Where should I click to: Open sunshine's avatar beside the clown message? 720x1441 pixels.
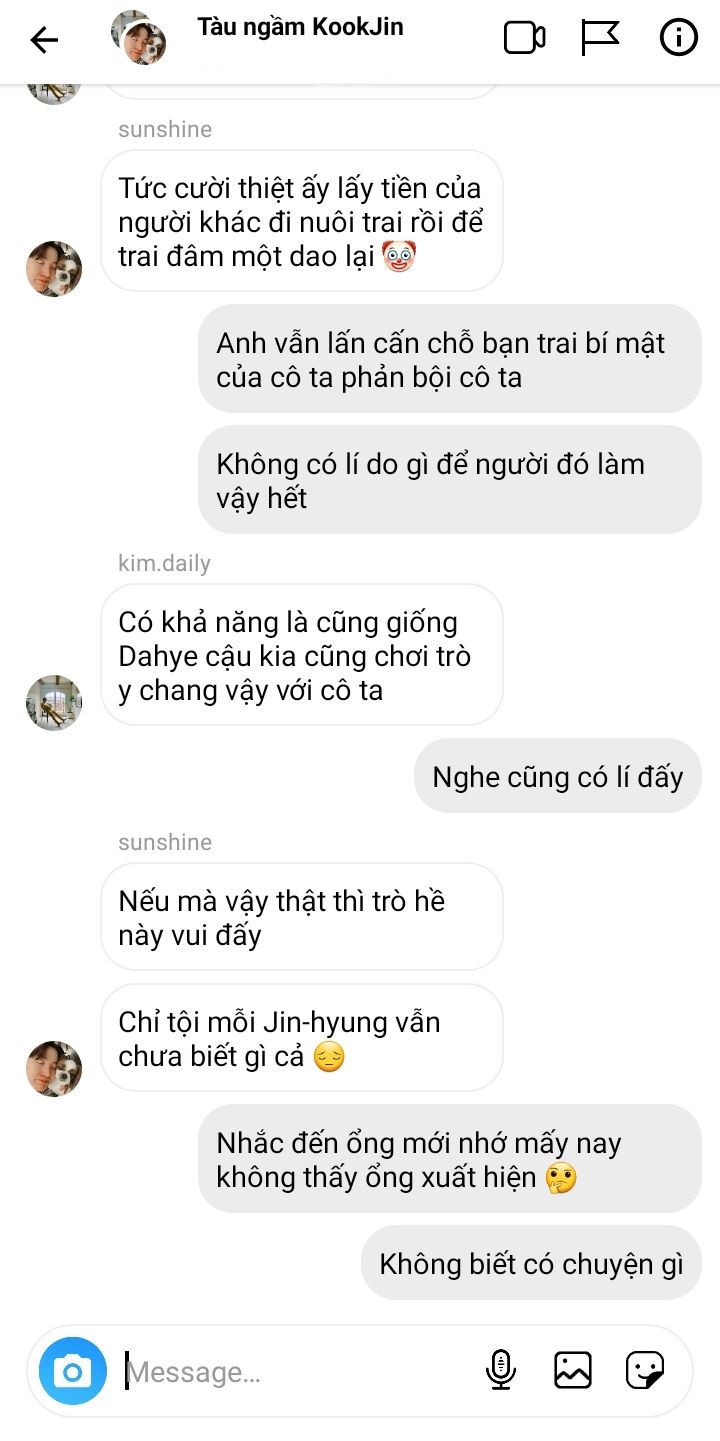[53, 268]
